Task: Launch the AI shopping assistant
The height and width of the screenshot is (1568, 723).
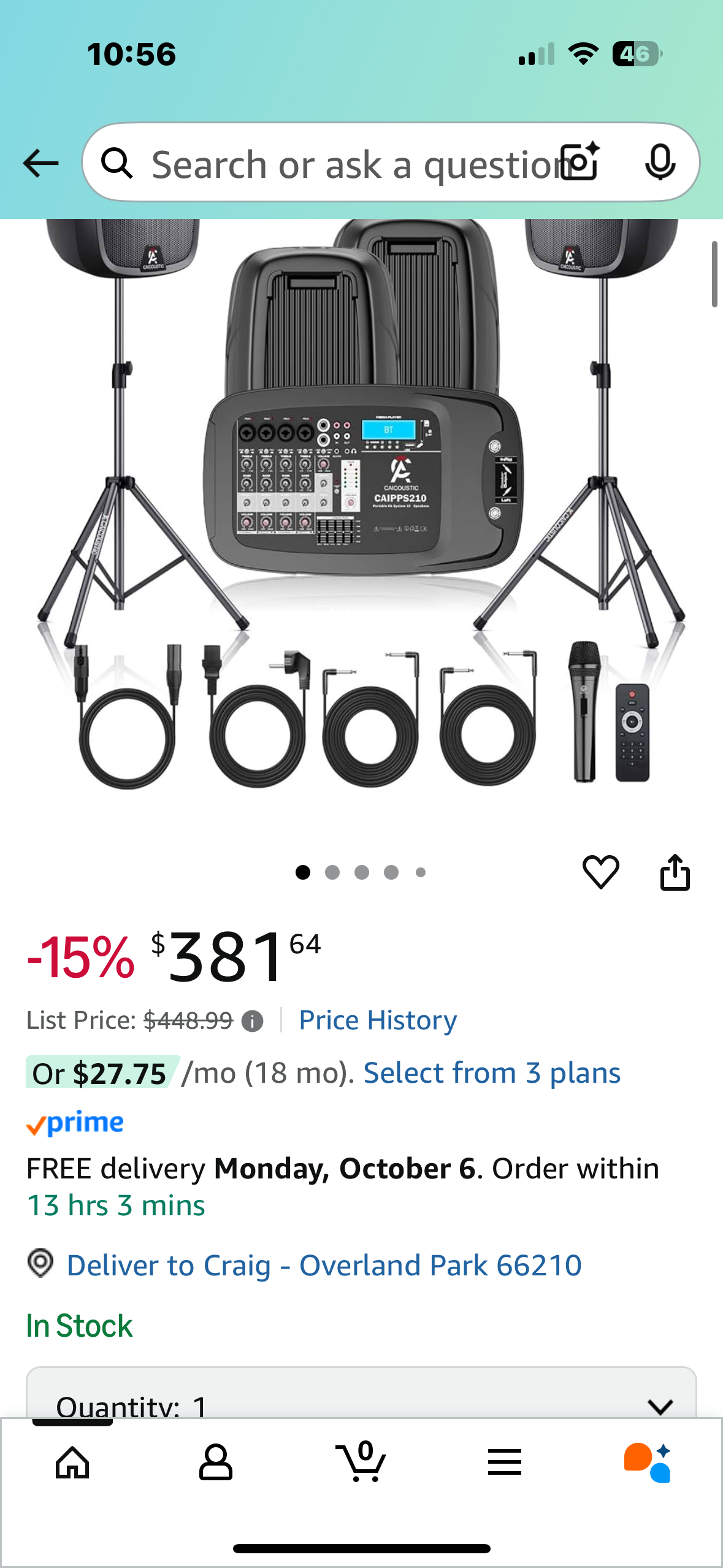Action: pyautogui.click(x=648, y=1462)
